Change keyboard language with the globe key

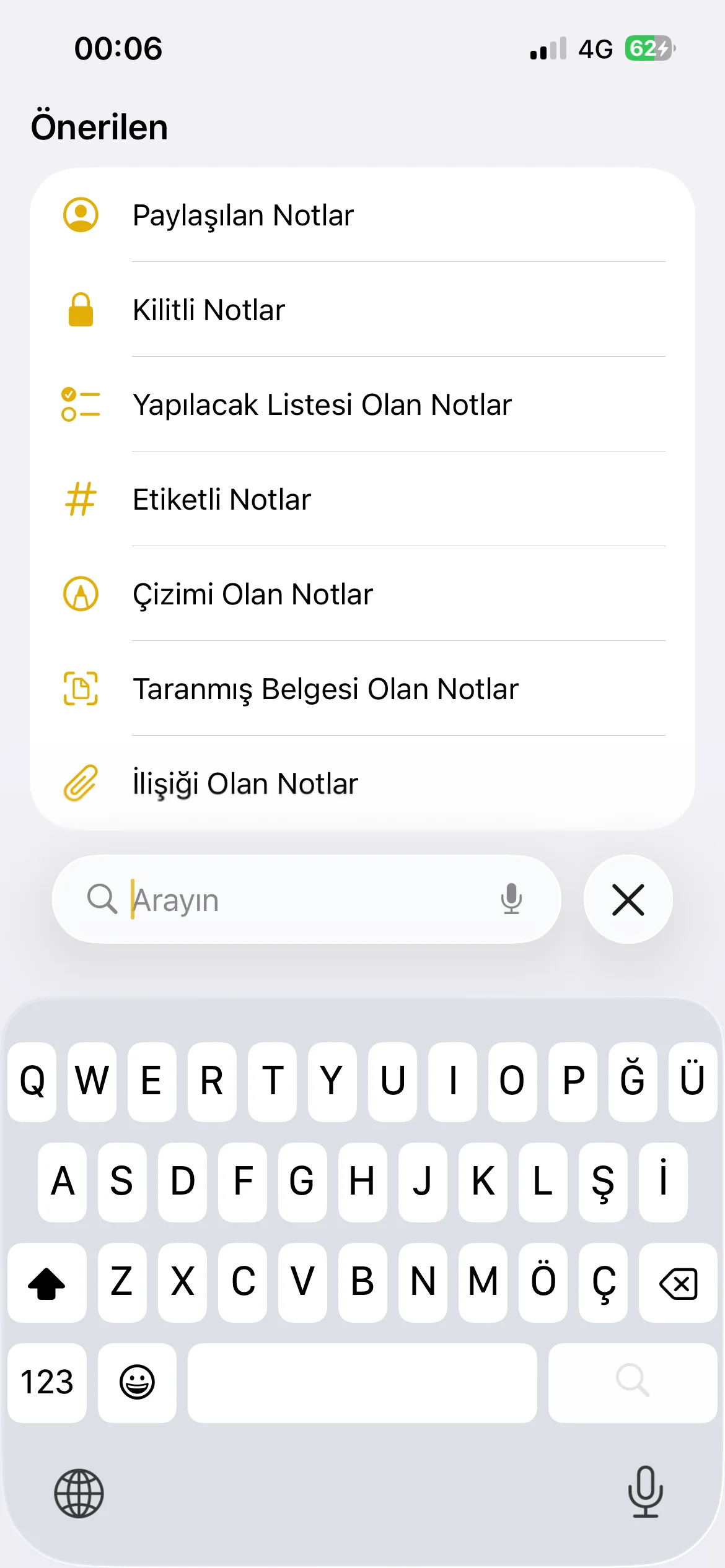coord(79,1493)
